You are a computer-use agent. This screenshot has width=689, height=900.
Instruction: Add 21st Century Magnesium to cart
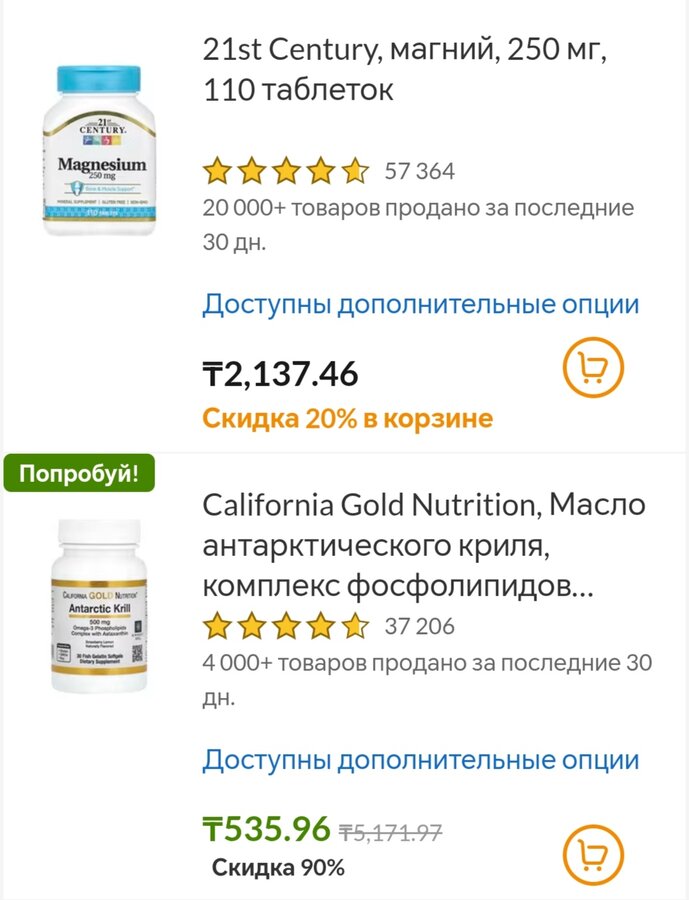(593, 369)
